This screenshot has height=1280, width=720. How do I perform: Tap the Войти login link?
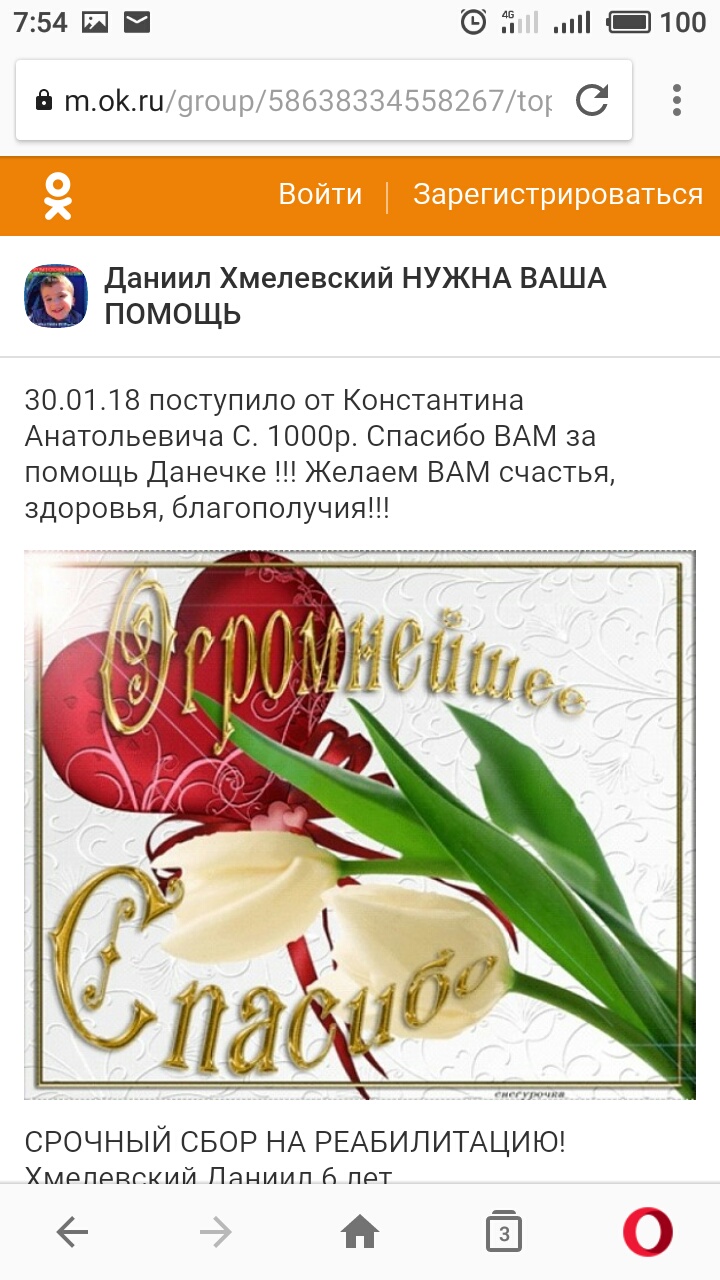pyautogui.click(x=320, y=194)
